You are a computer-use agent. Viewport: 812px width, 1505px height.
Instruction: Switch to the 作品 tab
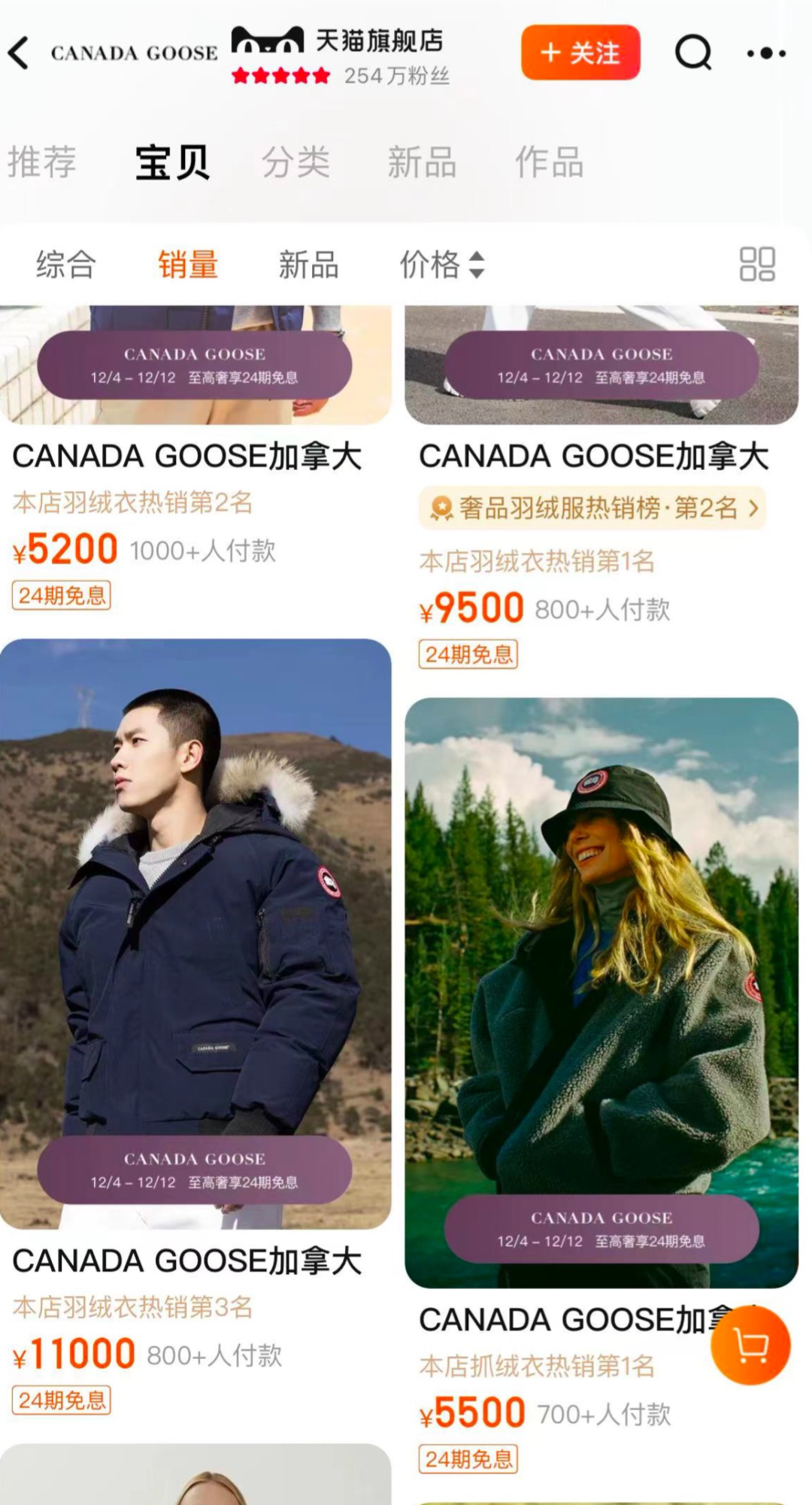549,162
